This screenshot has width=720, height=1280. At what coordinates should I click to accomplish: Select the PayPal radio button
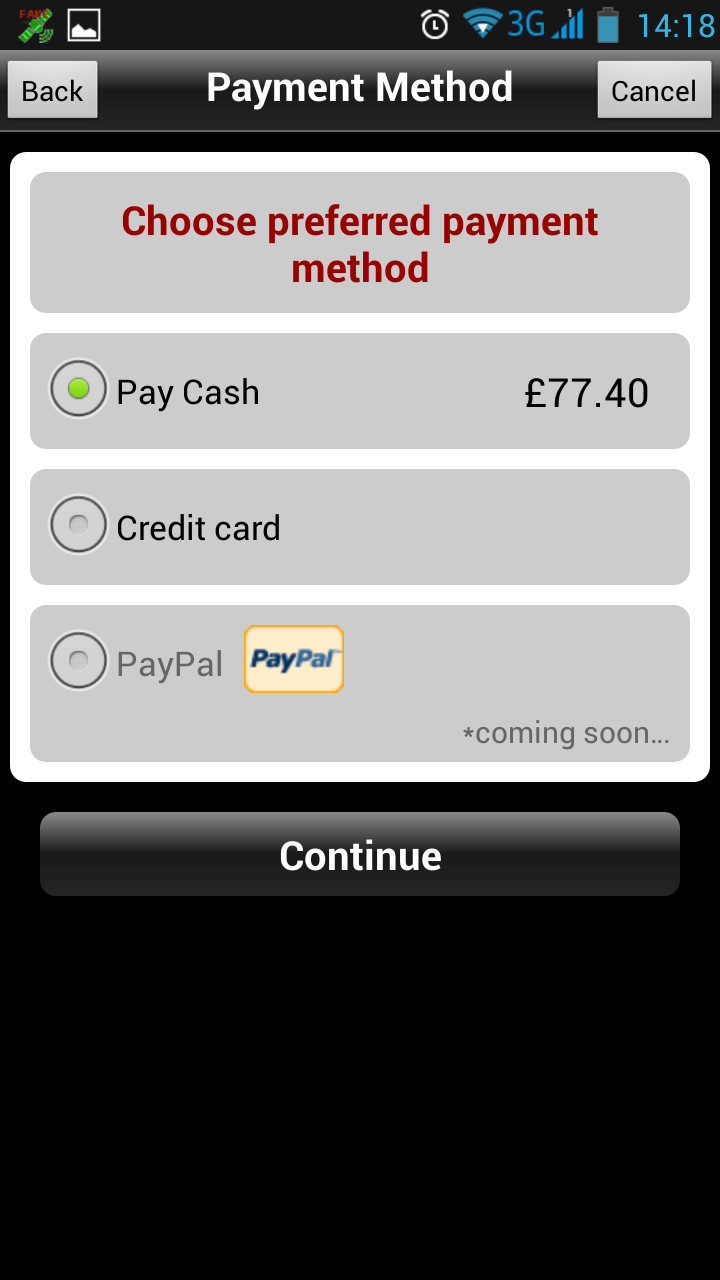point(77,660)
